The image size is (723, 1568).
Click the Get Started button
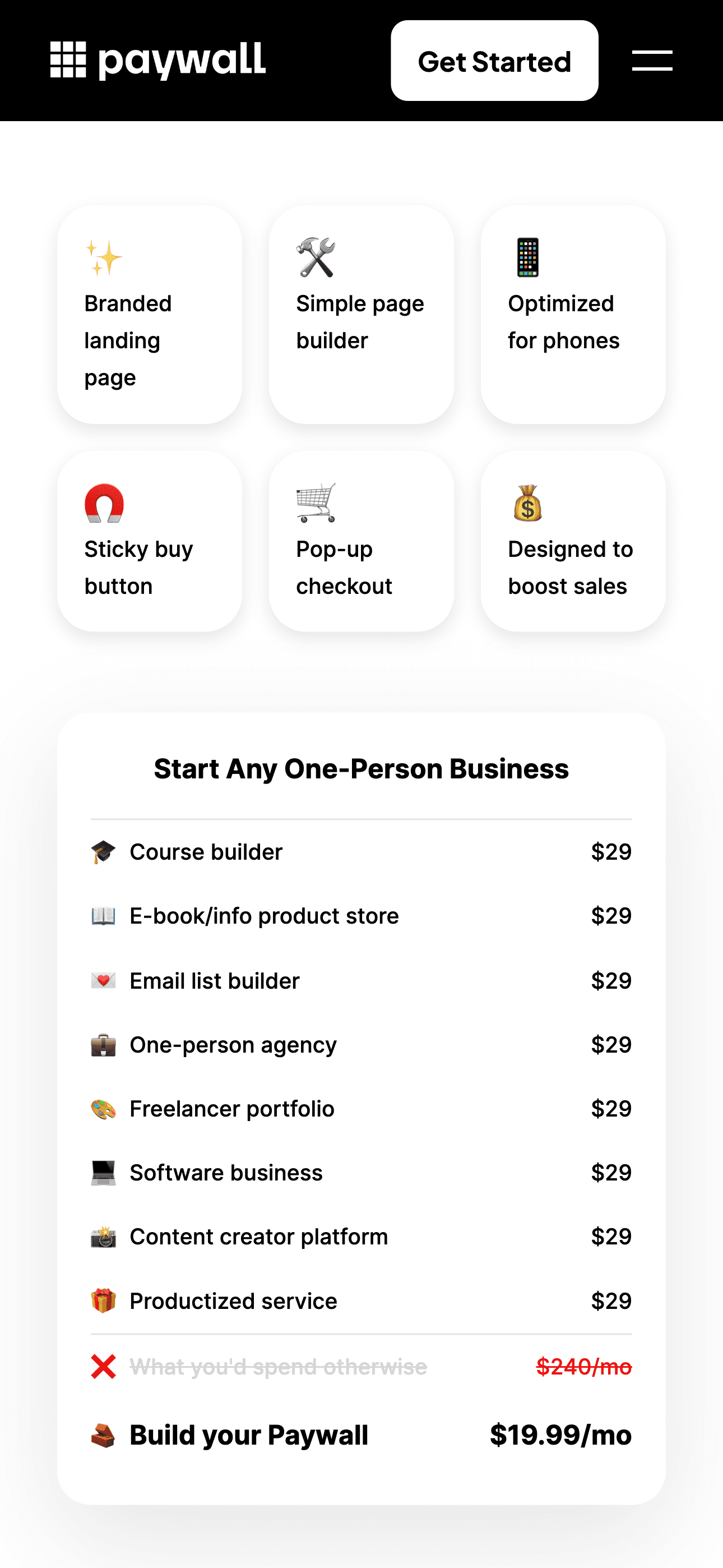coord(494,61)
